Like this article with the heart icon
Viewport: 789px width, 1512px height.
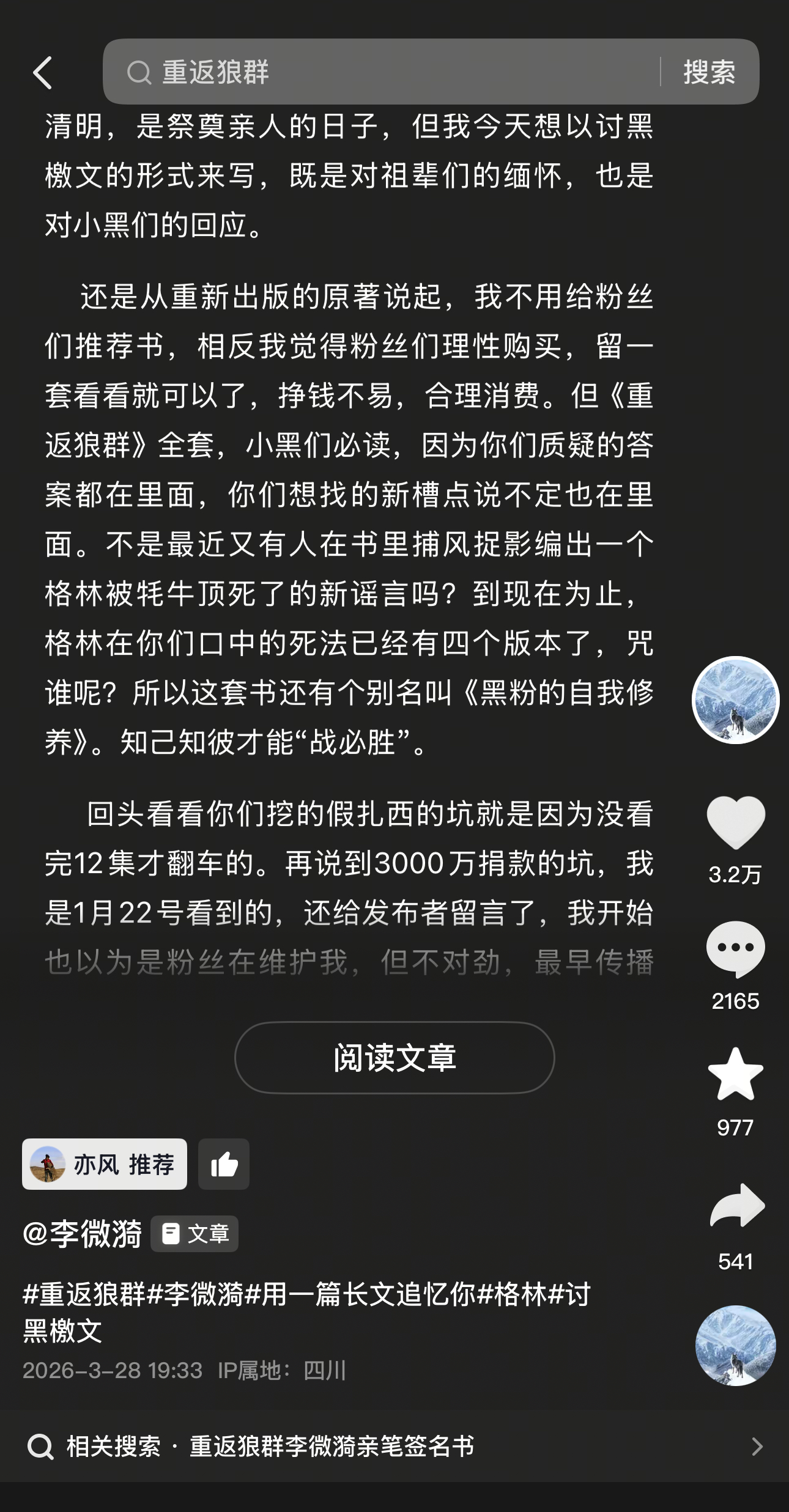click(735, 823)
